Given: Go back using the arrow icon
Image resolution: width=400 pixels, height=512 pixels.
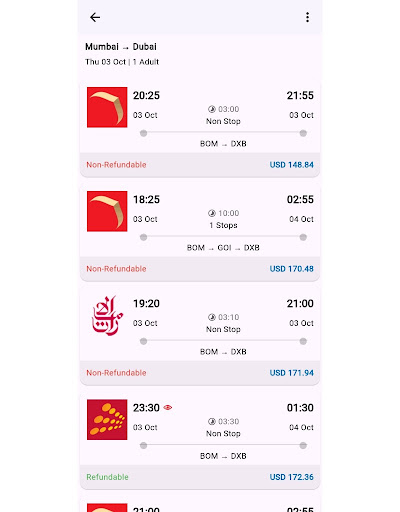Looking at the screenshot, I should point(95,17).
